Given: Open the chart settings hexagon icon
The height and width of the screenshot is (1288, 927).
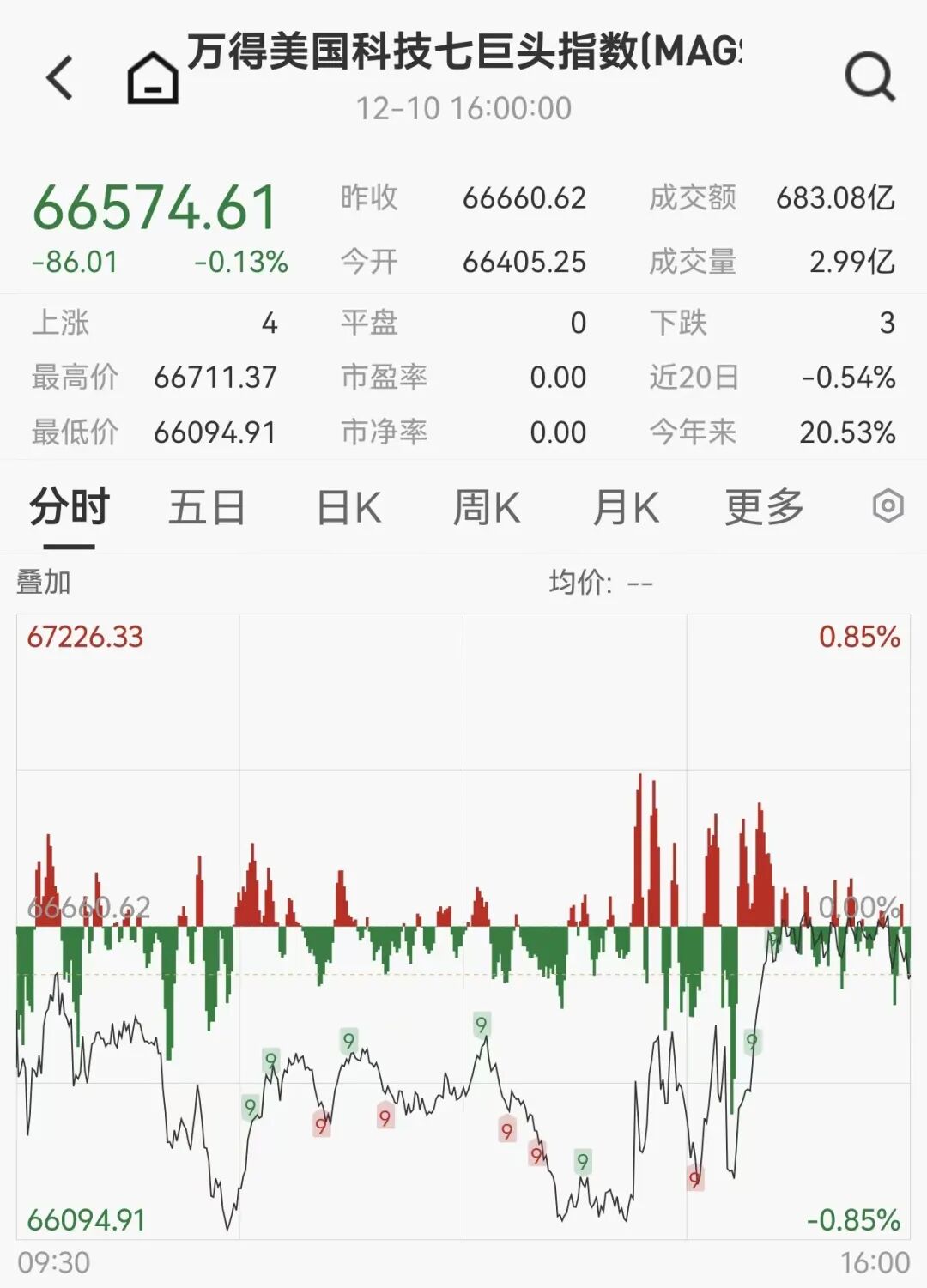Looking at the screenshot, I should [x=888, y=506].
